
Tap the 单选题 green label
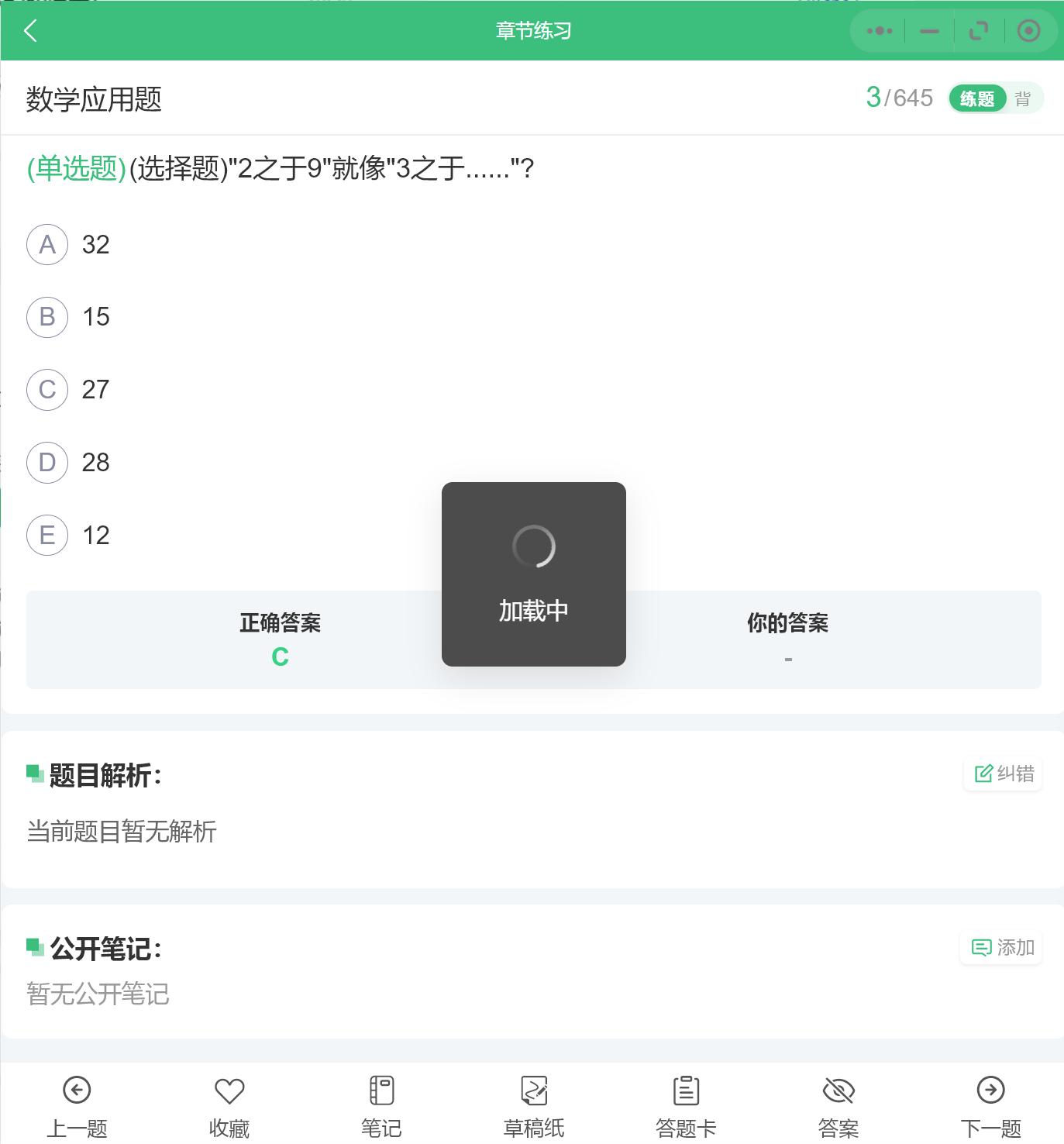74,169
